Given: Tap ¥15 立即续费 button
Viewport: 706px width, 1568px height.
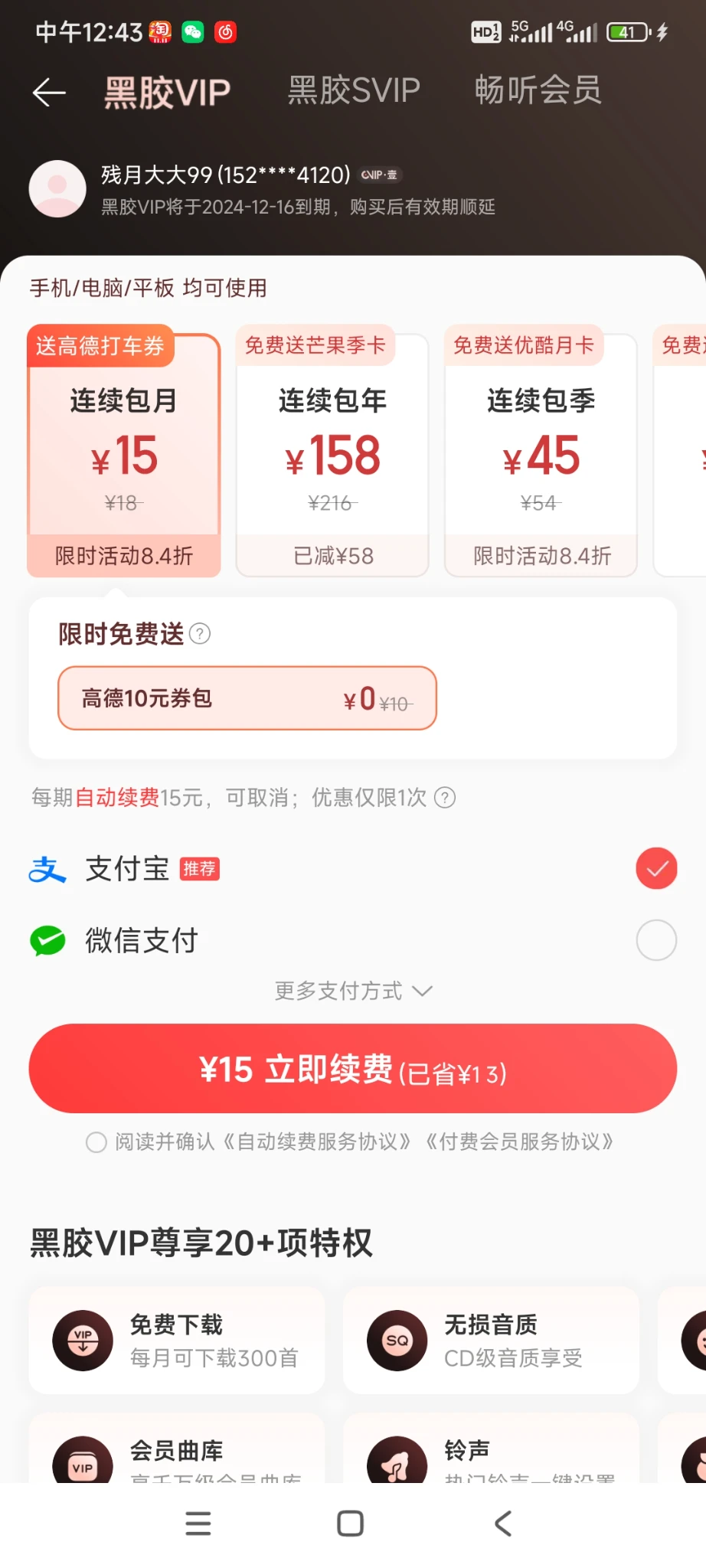Looking at the screenshot, I should pyautogui.click(x=353, y=1069).
